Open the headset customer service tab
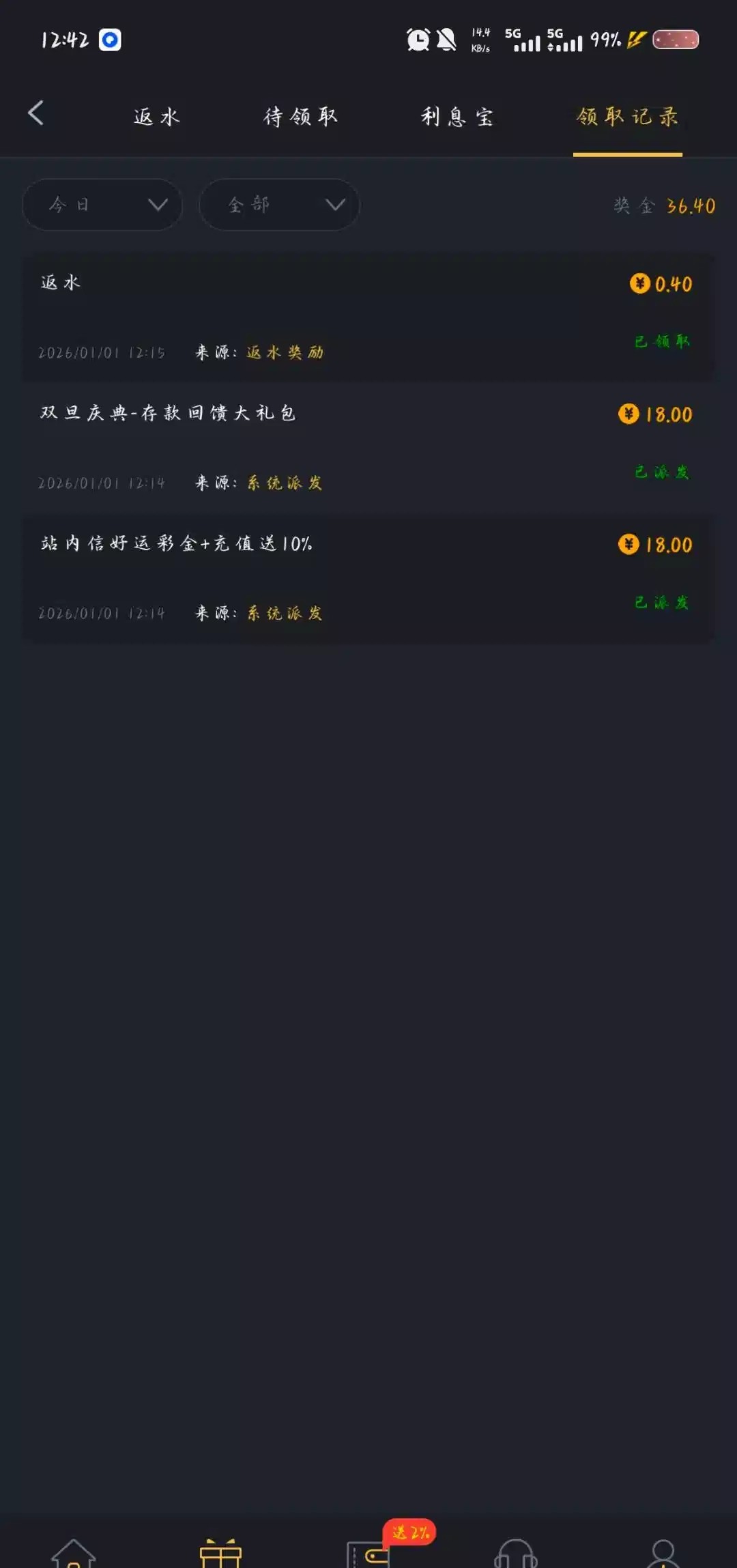The width and height of the screenshot is (737, 1568). coord(516,1553)
